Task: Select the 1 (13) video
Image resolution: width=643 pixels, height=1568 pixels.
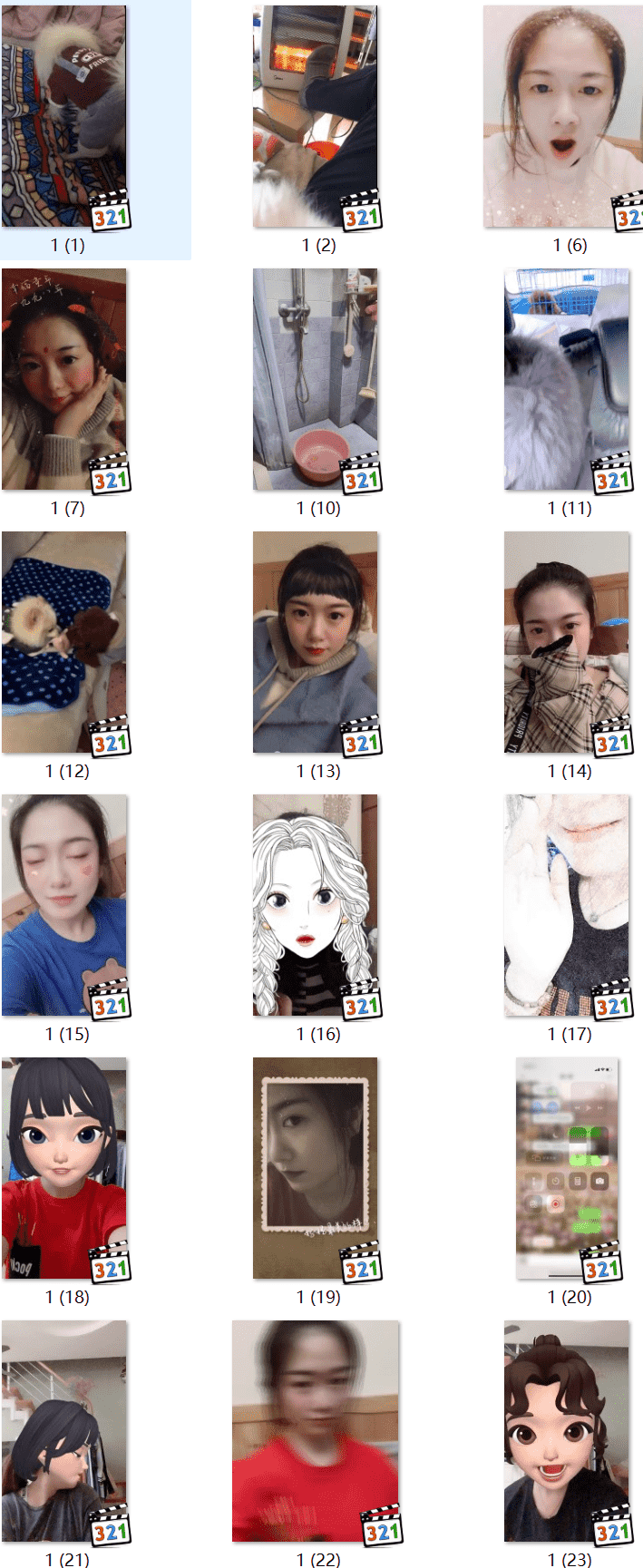Action: 315,642
